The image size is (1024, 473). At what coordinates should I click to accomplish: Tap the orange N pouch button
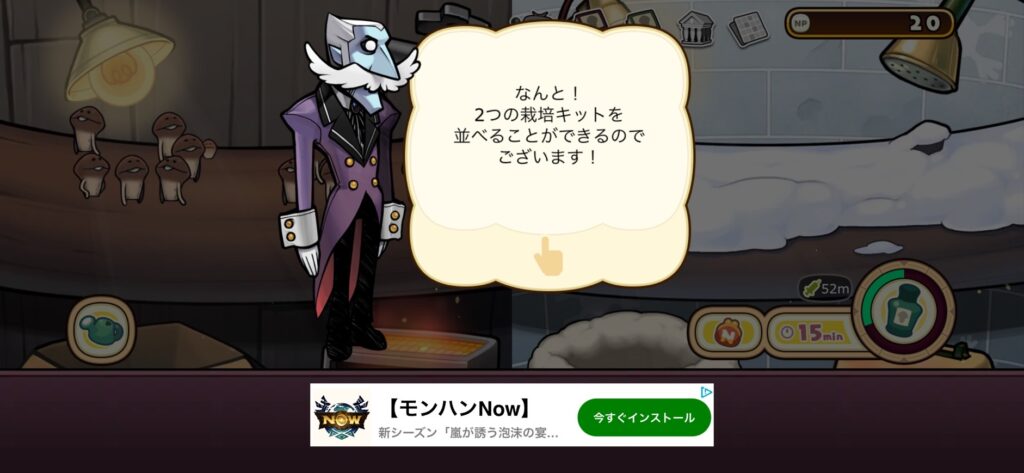(727, 333)
